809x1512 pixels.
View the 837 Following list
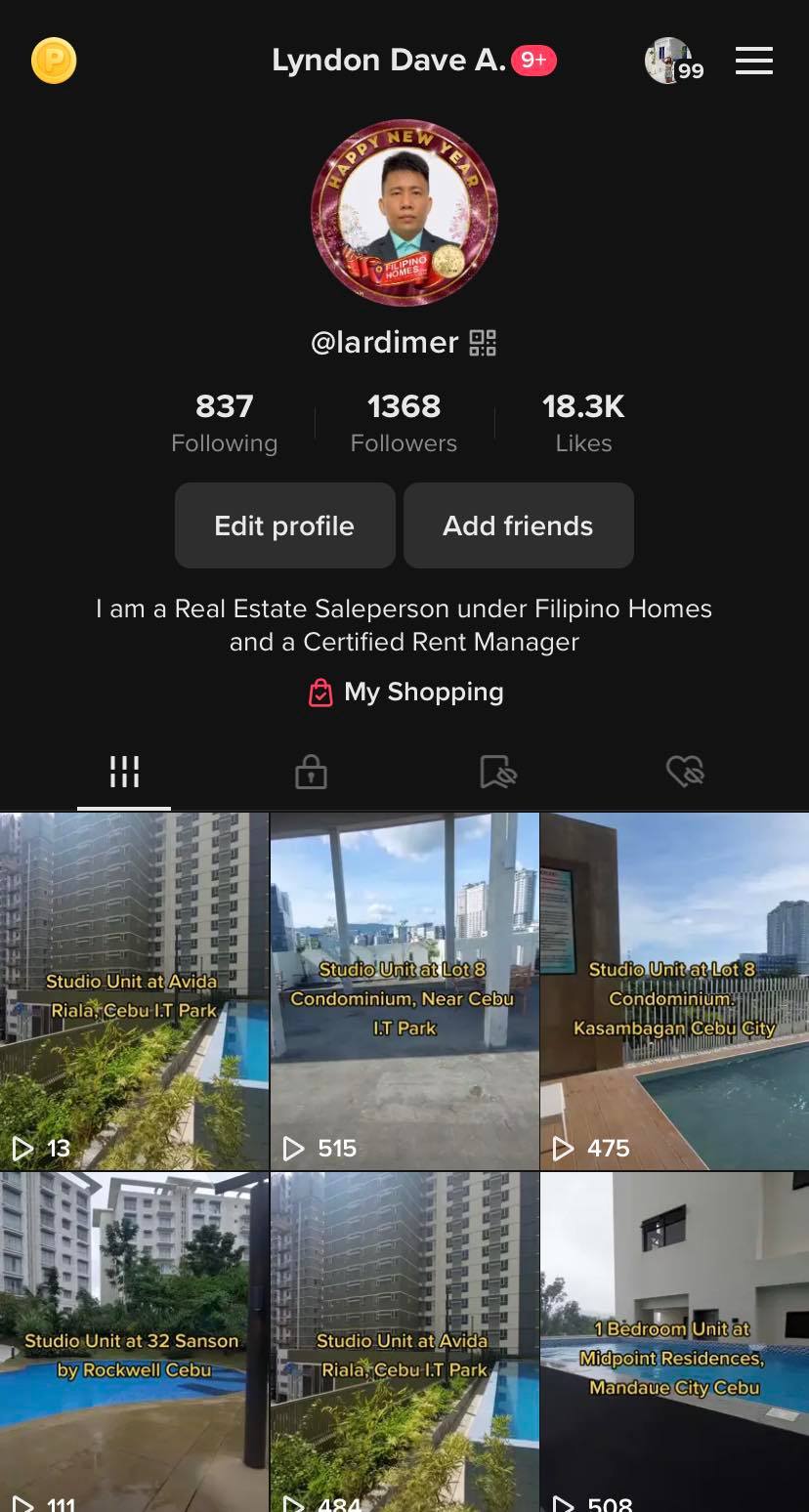tap(224, 422)
